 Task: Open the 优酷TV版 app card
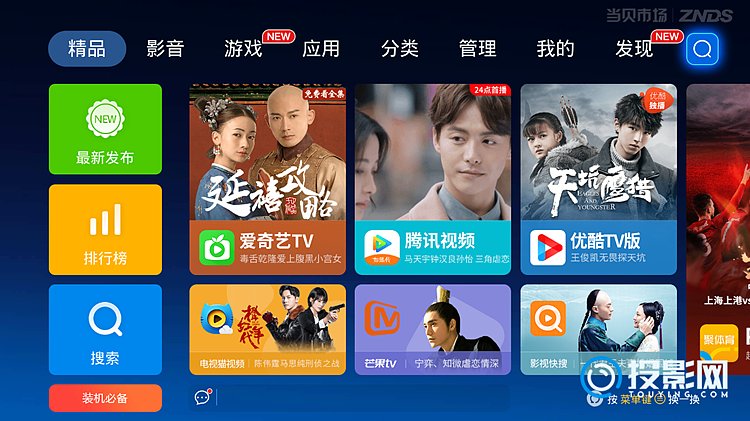pyautogui.click(x=598, y=180)
